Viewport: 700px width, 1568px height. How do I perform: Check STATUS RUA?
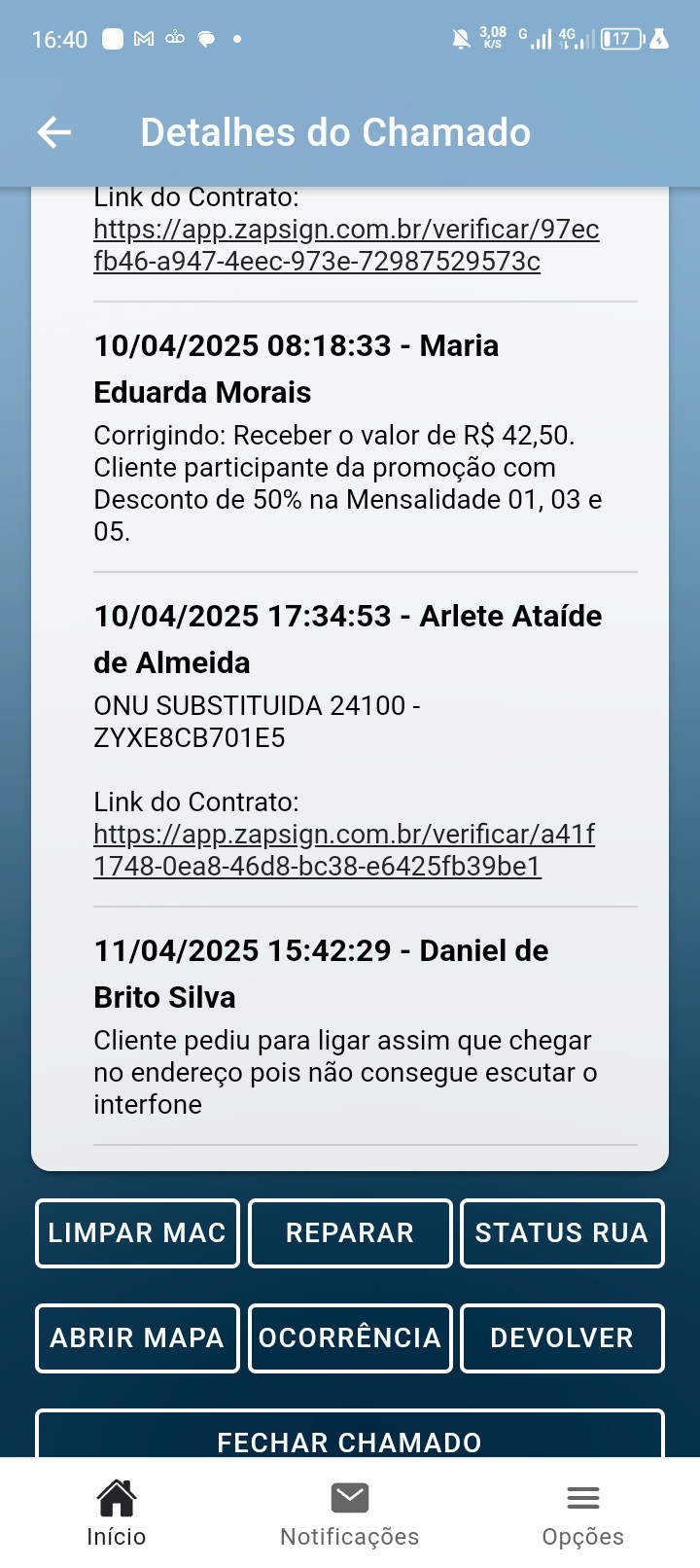(x=562, y=1232)
